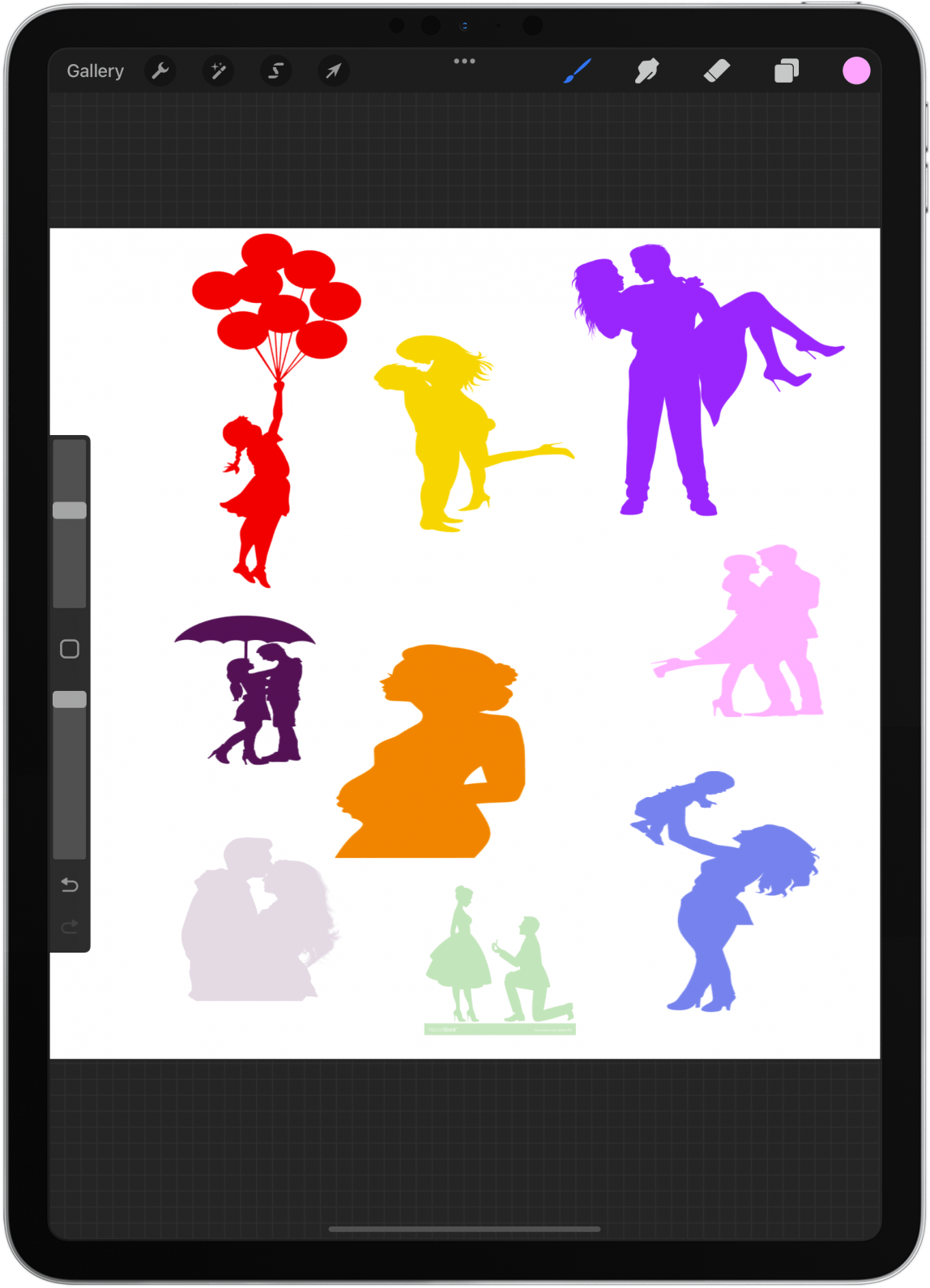Screen dimensions: 930x1288
Task: Activate the Selection tool
Action: 275,71
